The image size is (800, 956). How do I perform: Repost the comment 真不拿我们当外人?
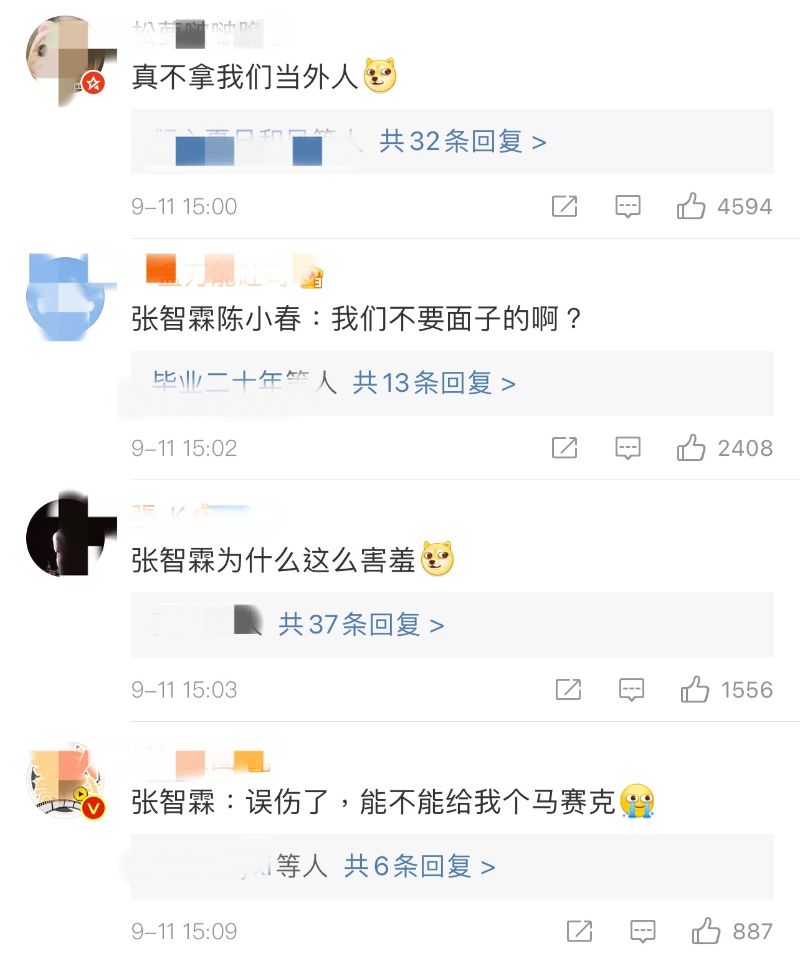pyautogui.click(x=565, y=207)
